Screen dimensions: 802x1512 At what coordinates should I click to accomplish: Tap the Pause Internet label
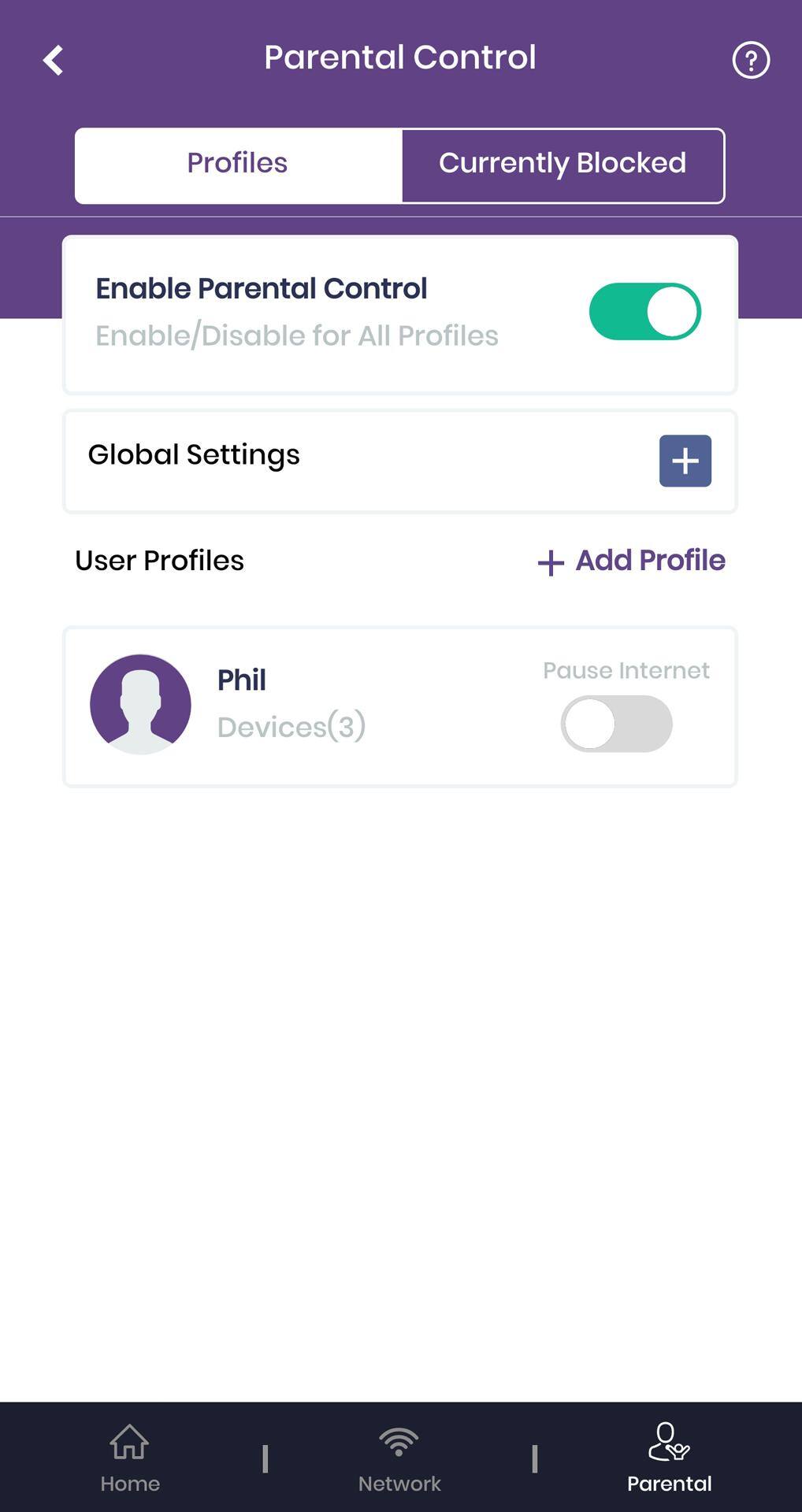click(x=626, y=670)
